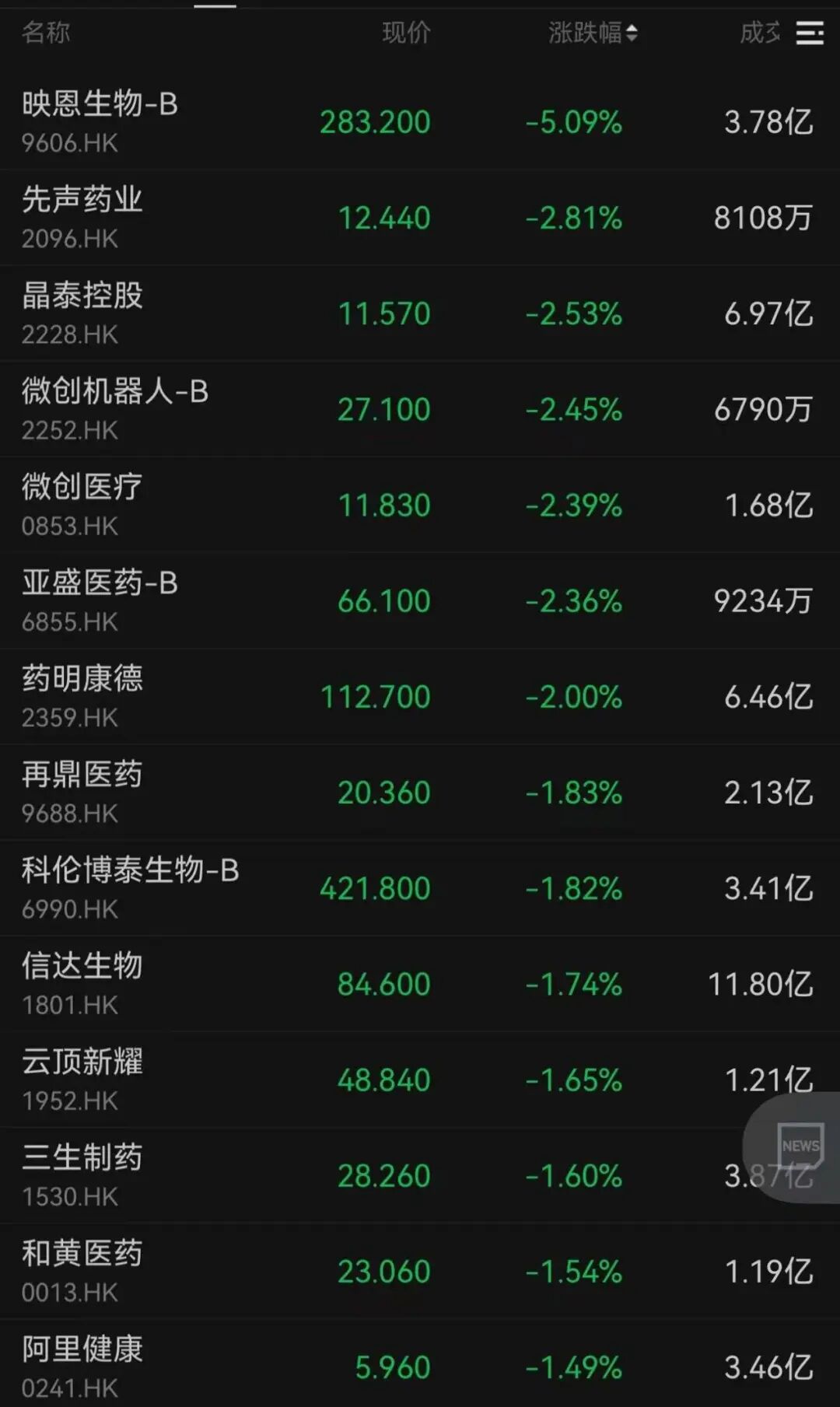Open the column settings list icon
This screenshot has height=1407, width=840.
point(810,33)
